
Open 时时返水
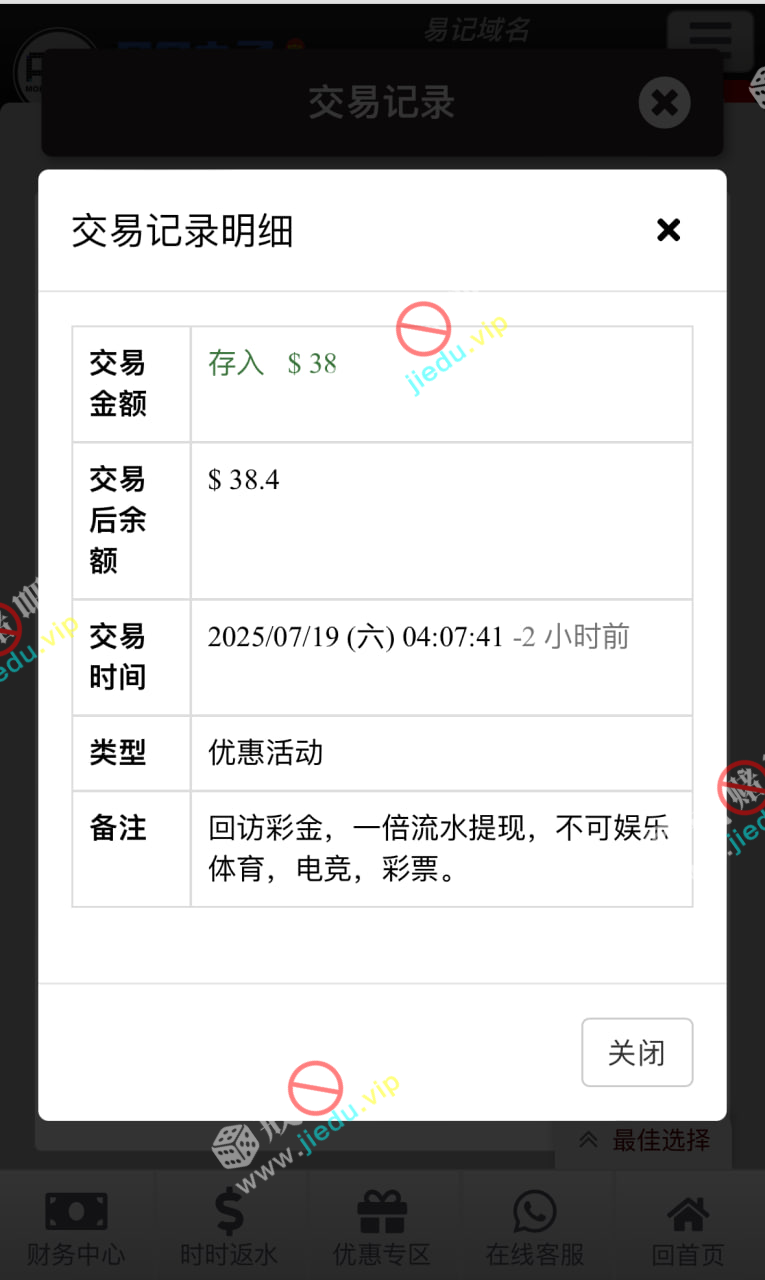pos(229,1228)
